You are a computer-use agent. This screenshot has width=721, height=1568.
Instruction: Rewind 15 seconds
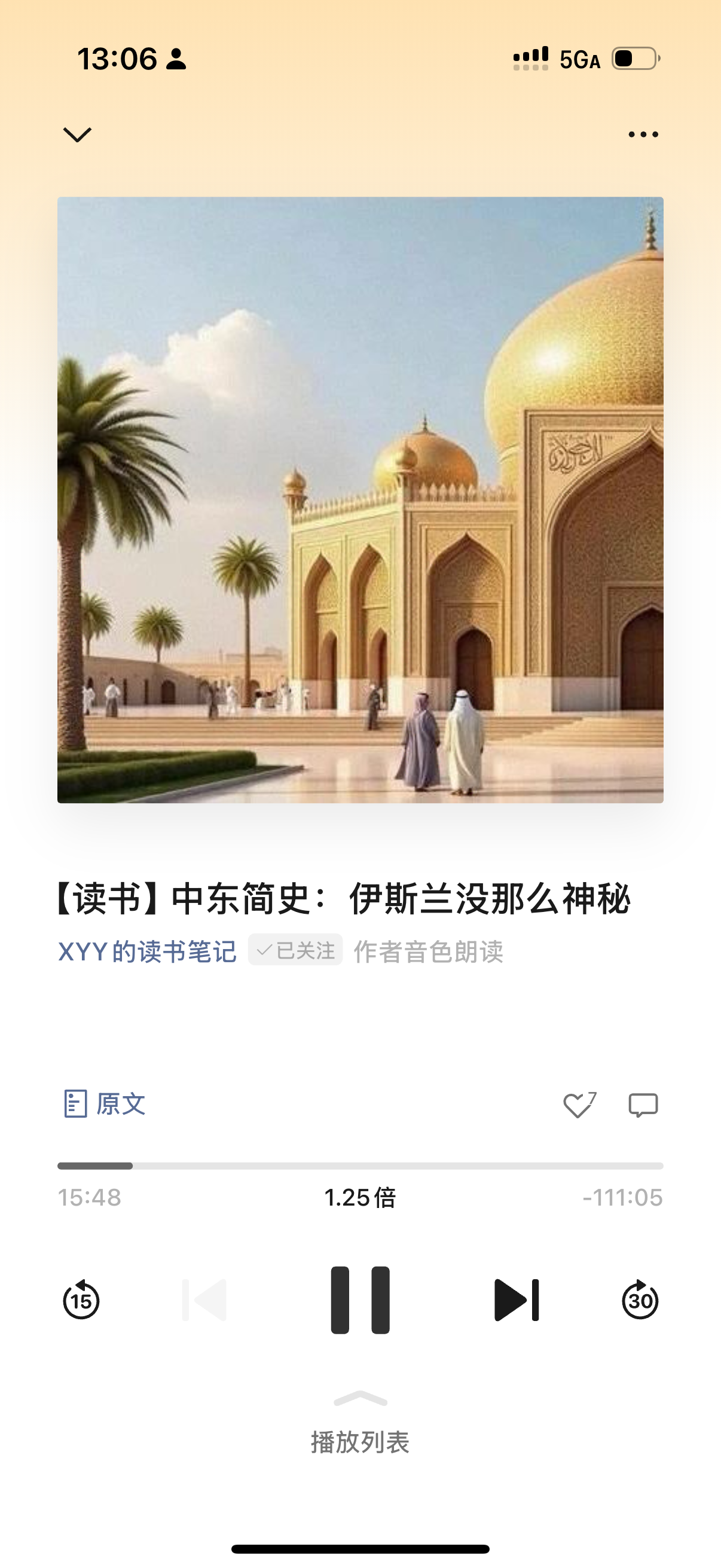coord(81,1300)
